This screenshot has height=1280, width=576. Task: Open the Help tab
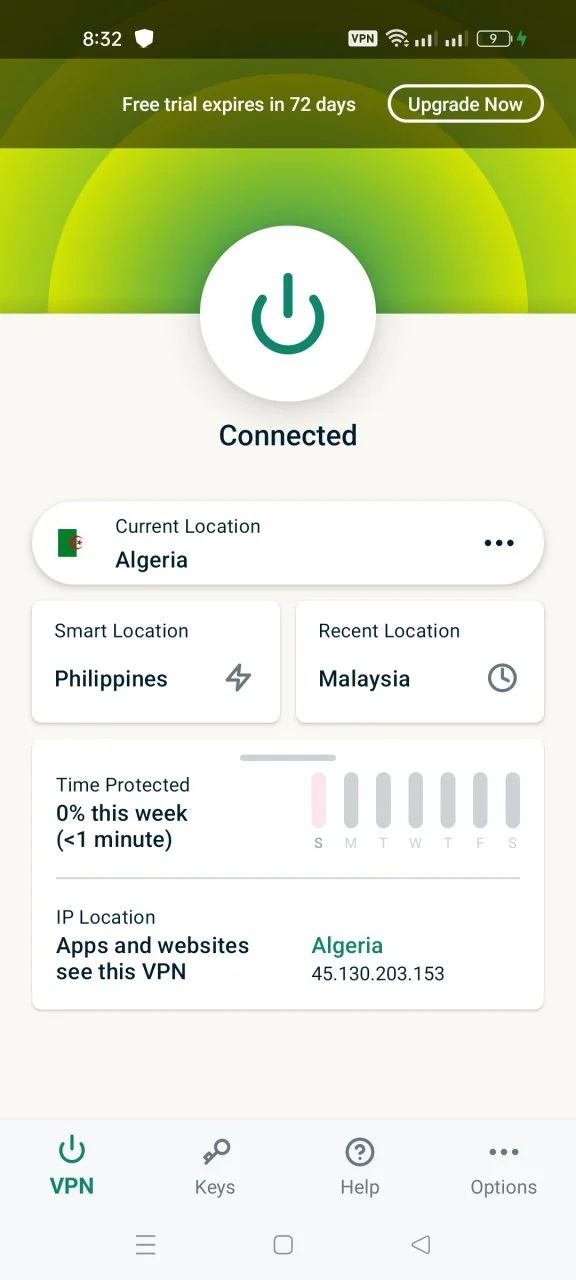pyautogui.click(x=359, y=1167)
